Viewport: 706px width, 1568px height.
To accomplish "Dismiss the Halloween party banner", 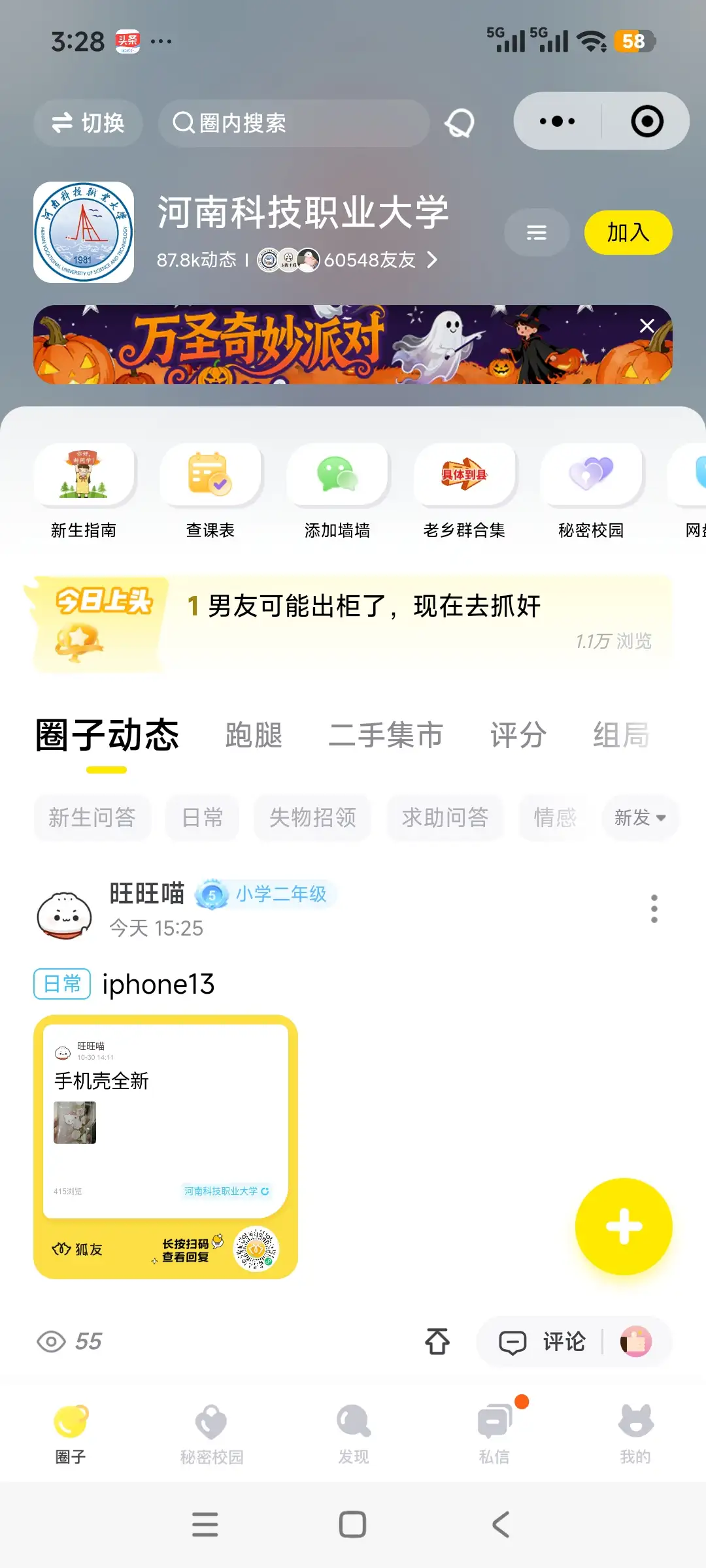I will 647,326.
